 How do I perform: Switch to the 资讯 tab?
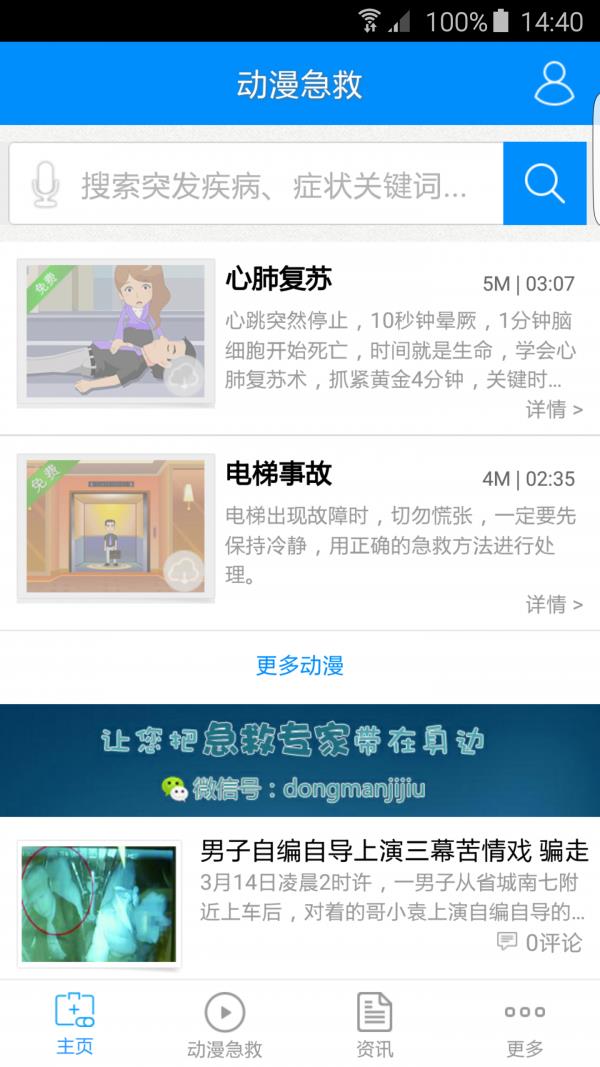pos(375,1025)
